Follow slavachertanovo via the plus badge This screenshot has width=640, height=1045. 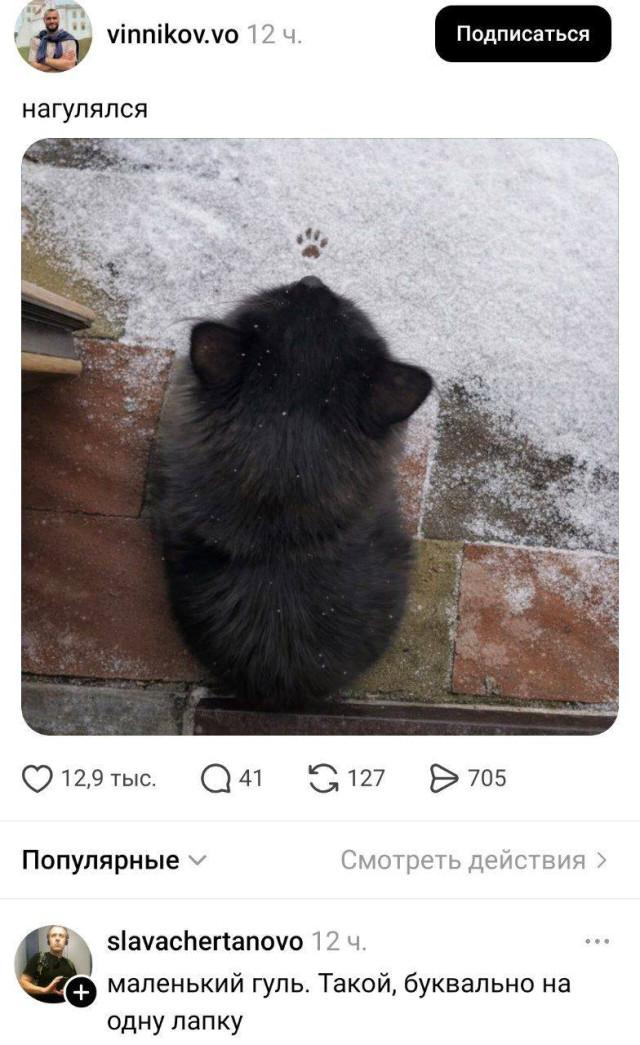80,991
